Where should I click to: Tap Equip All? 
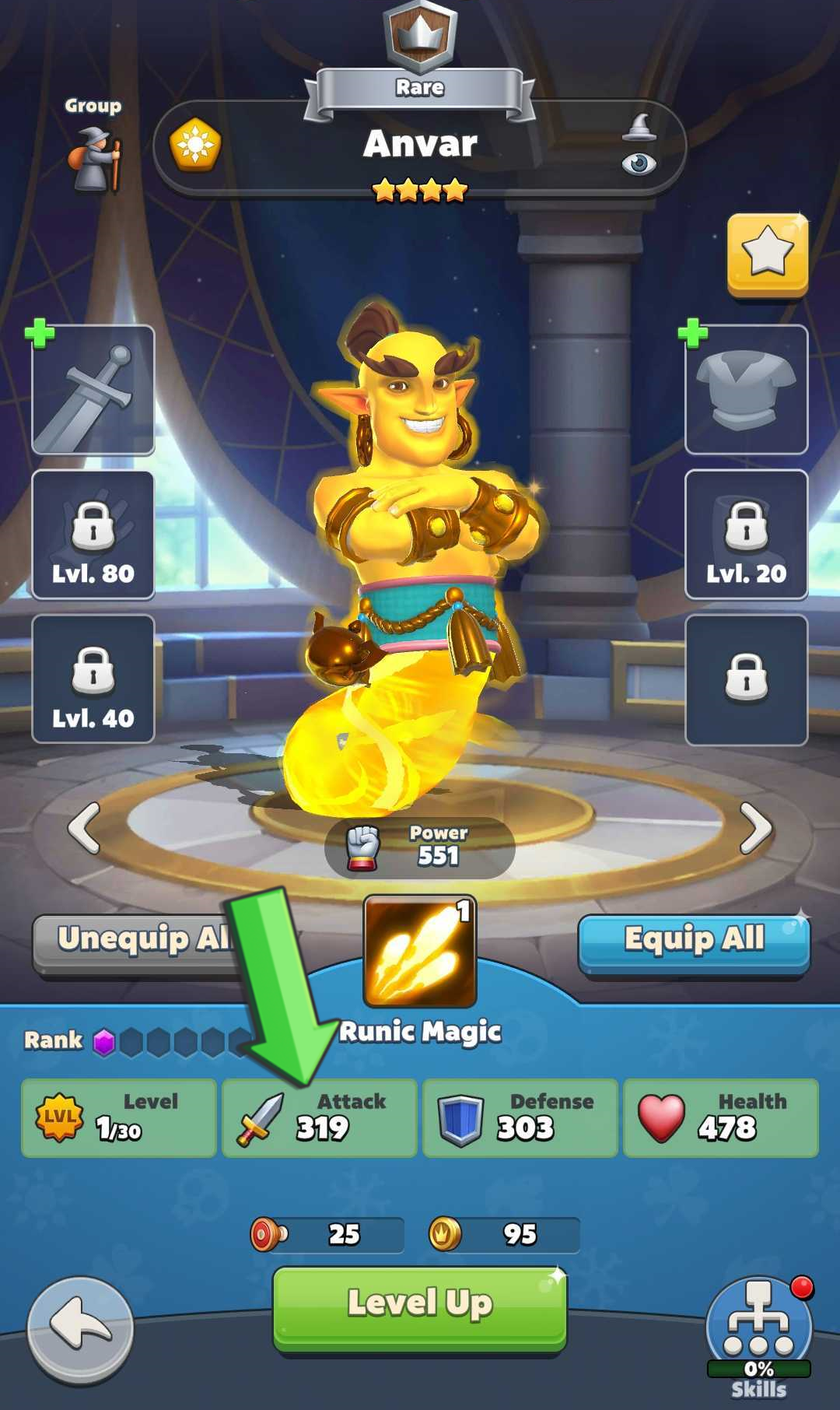tap(694, 943)
